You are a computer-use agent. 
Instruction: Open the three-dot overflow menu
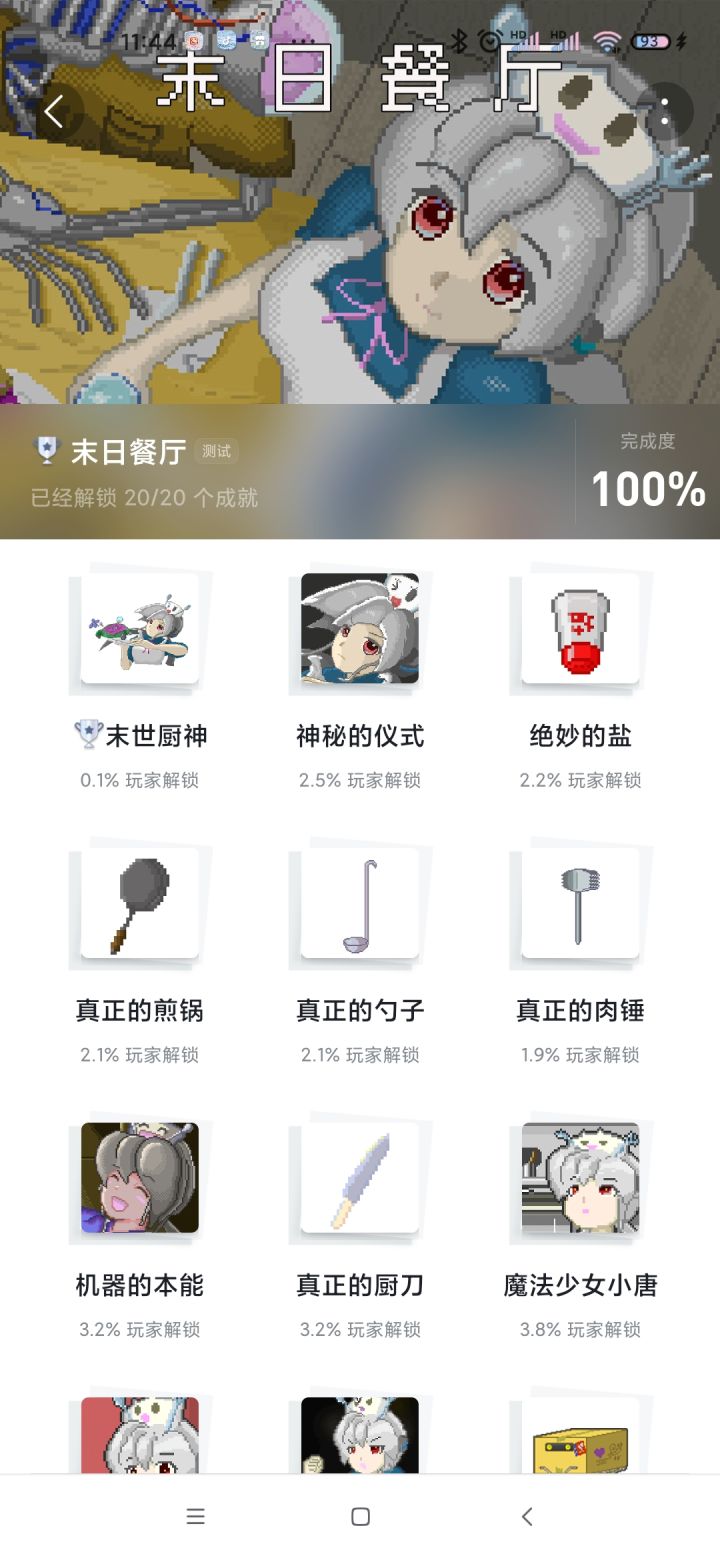coord(664,112)
